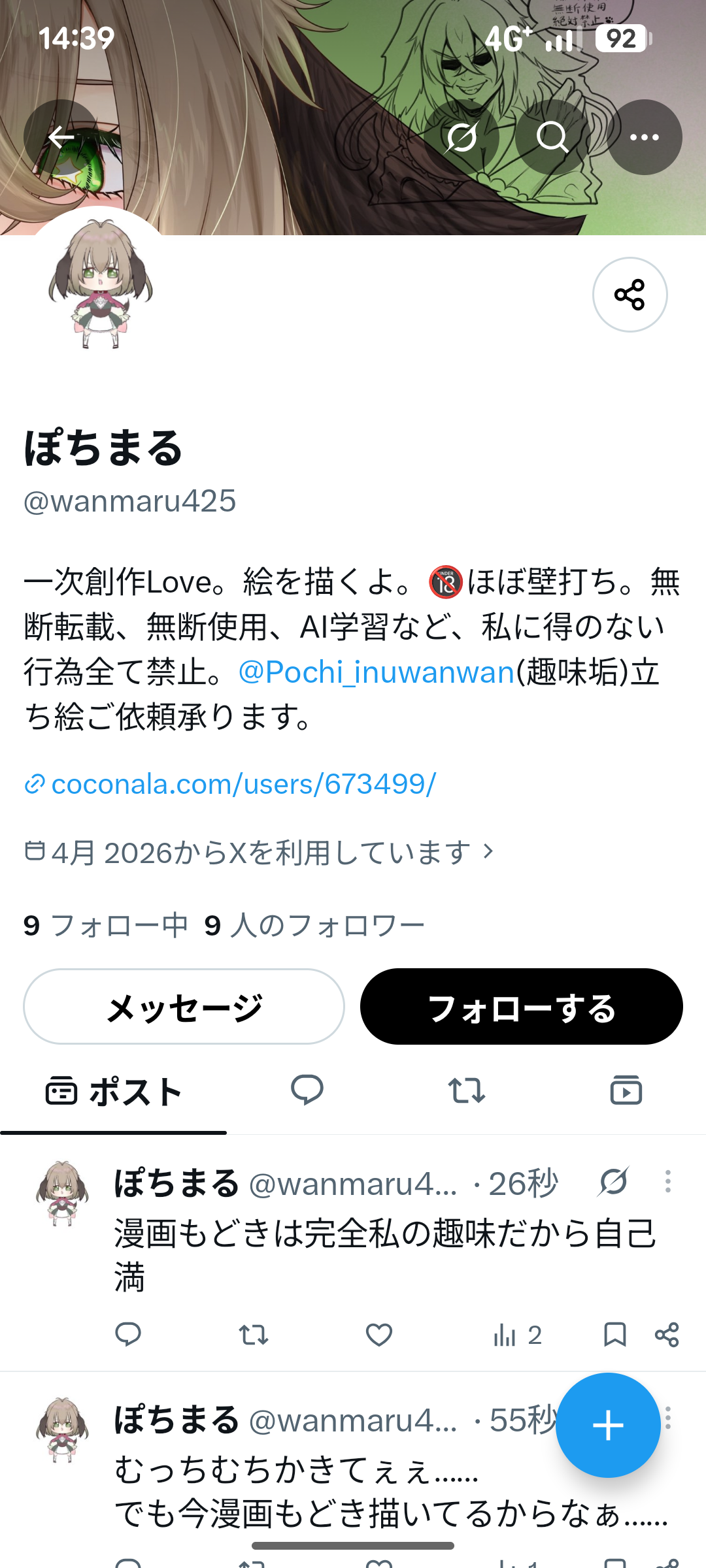This screenshot has width=706, height=1568.
Task: View the 9 人のフォロワー list
Action: [314, 926]
